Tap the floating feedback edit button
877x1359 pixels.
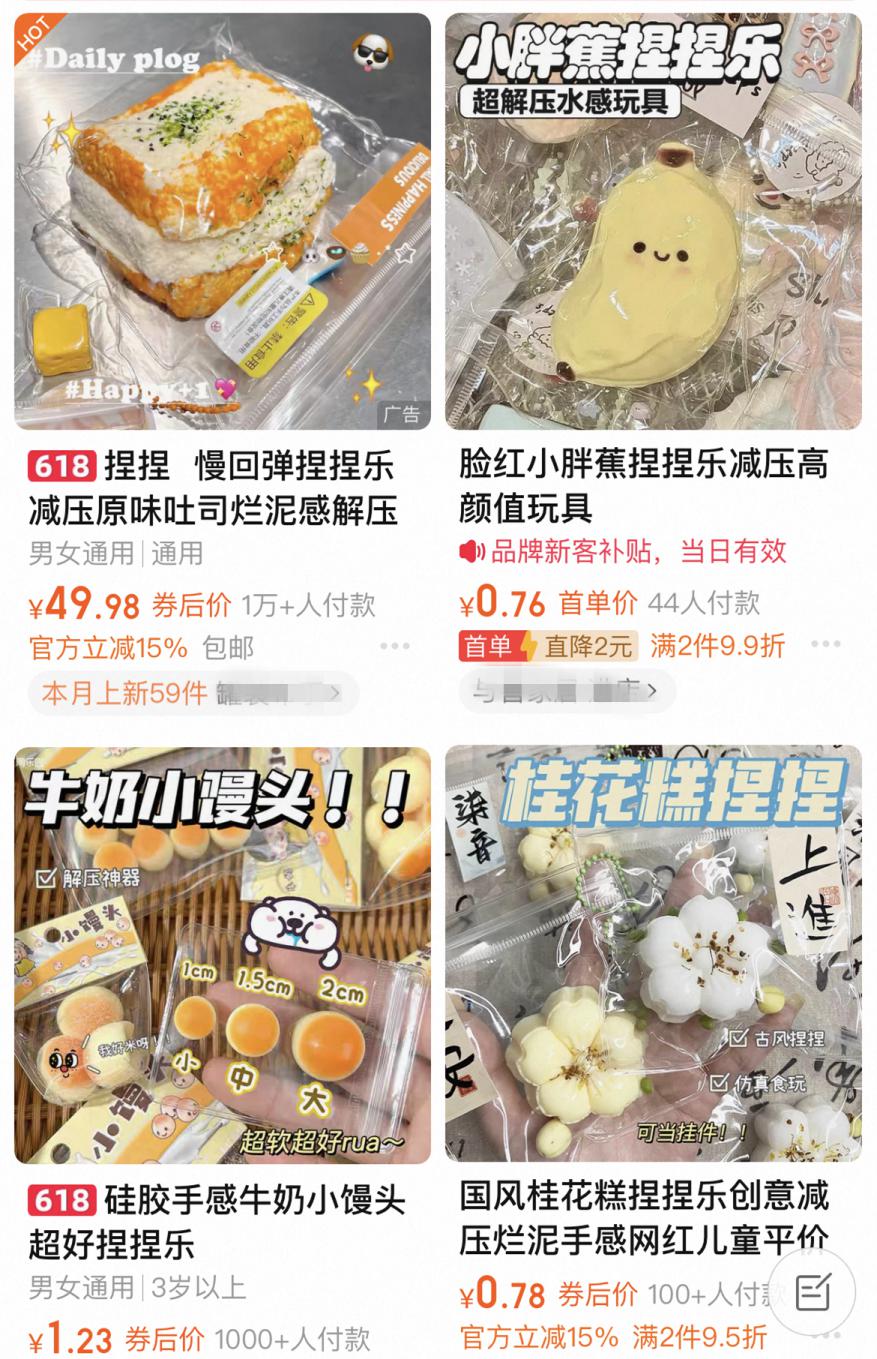pyautogui.click(x=813, y=1292)
